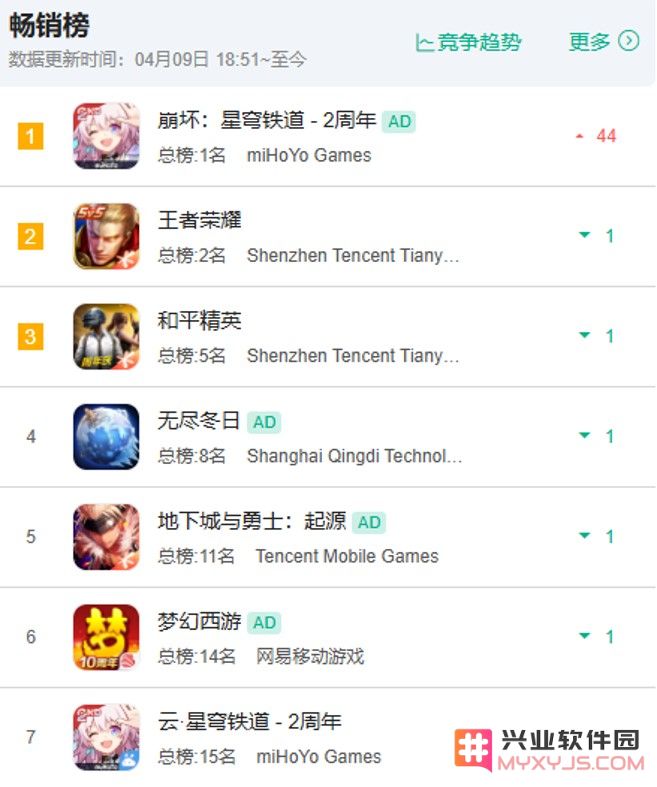View details for 无尽冬日
The image size is (657, 787).
click(200, 421)
